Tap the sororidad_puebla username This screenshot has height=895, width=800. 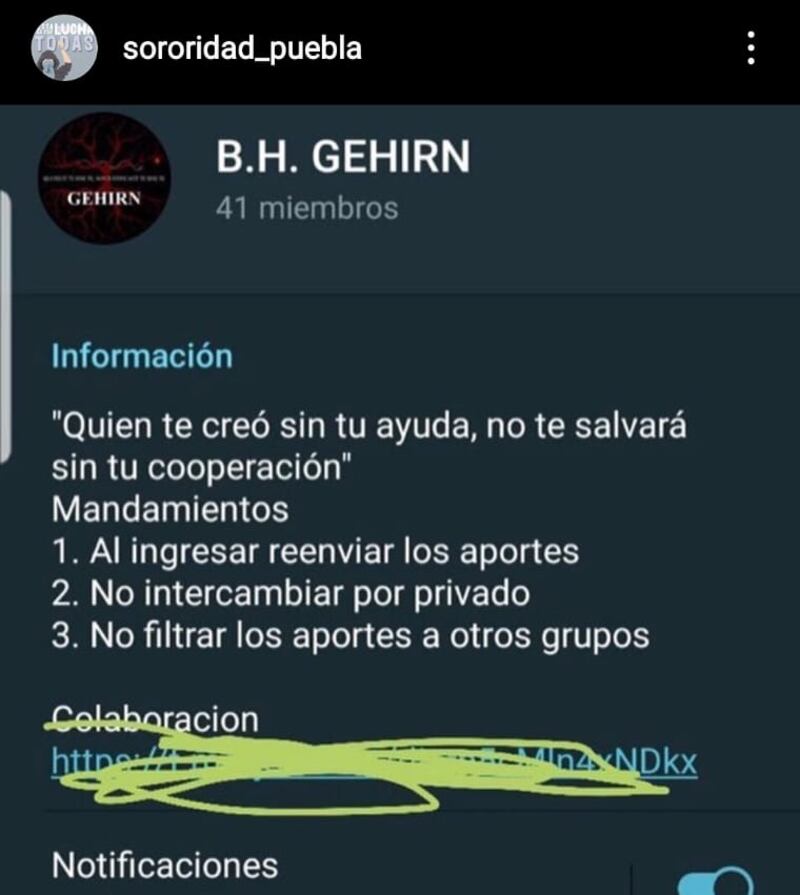[242, 48]
